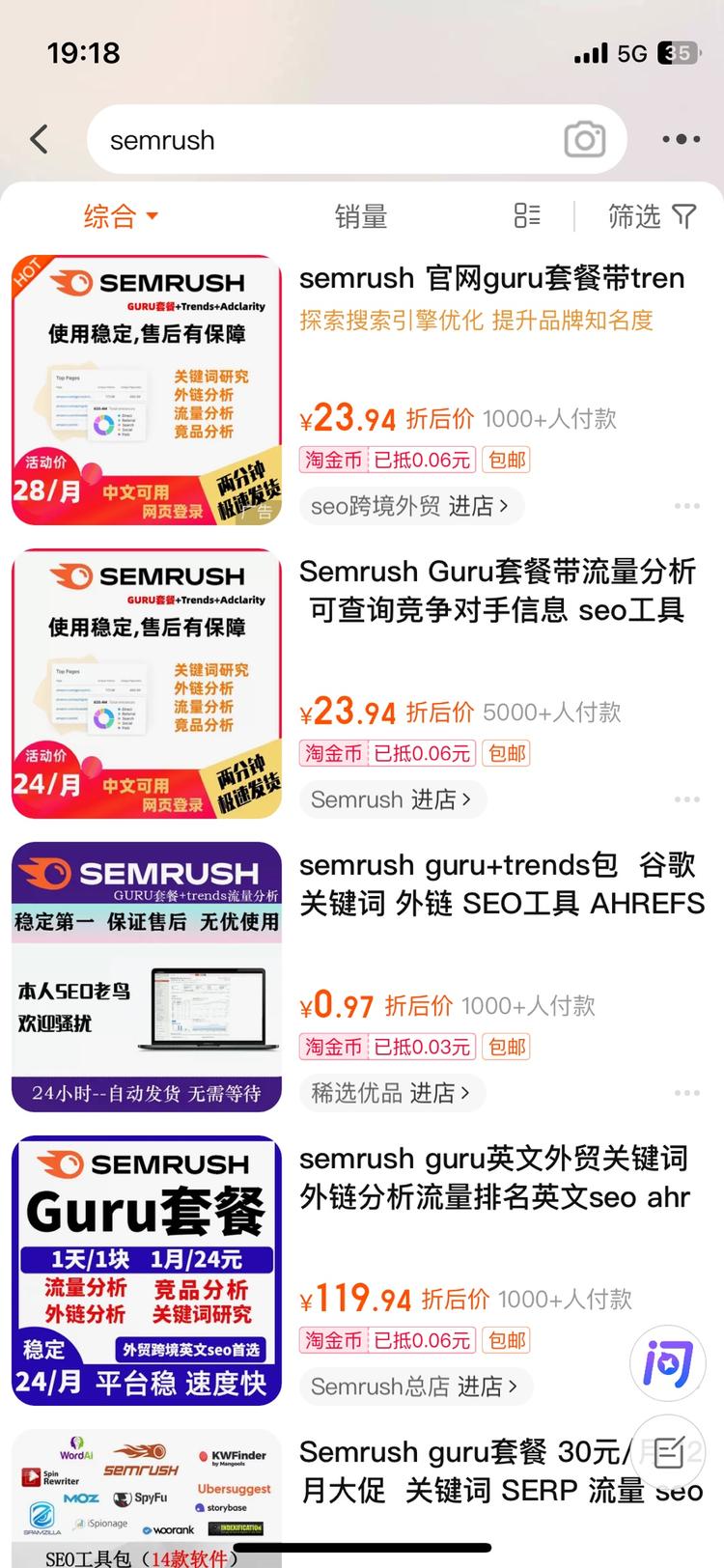Open more options on the first product
The image size is (724, 1568).
click(x=687, y=505)
